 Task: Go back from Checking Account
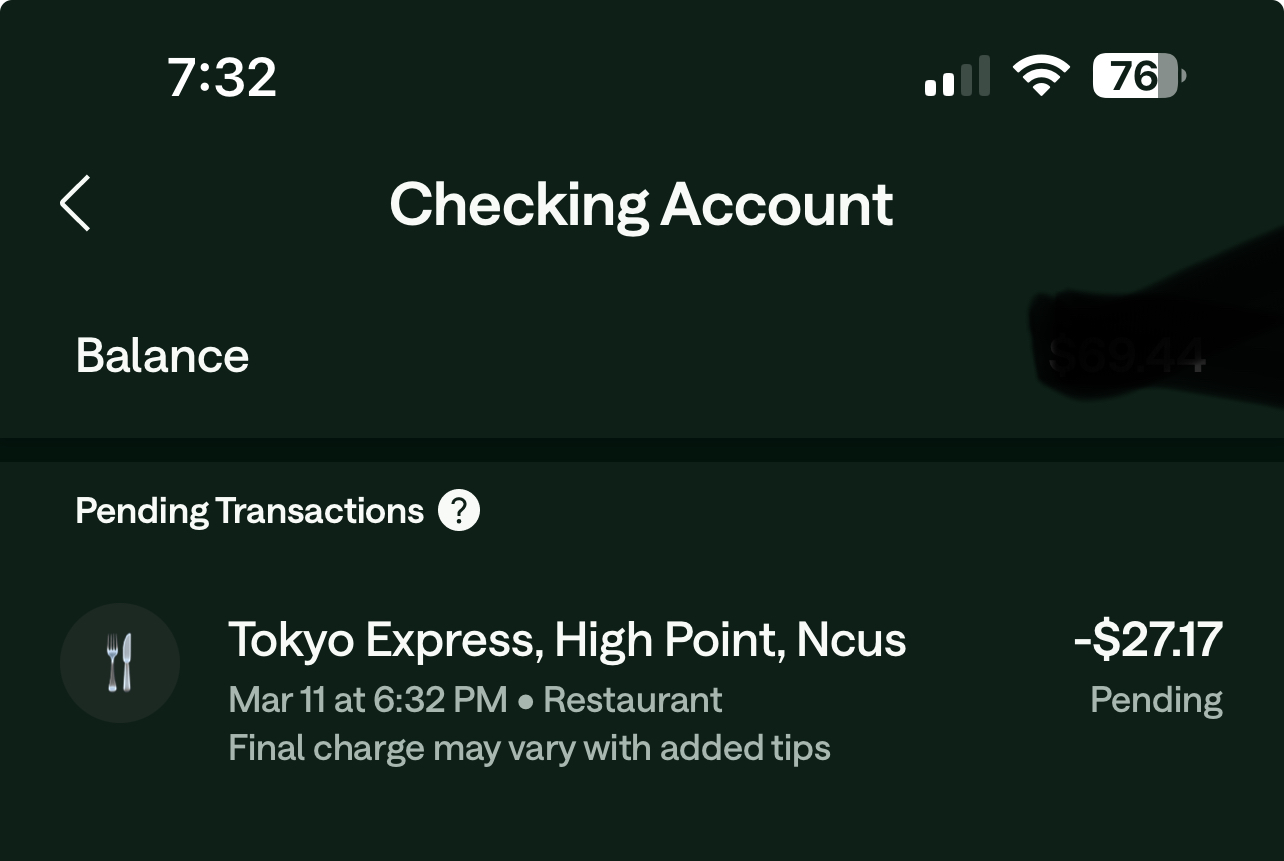coord(75,203)
